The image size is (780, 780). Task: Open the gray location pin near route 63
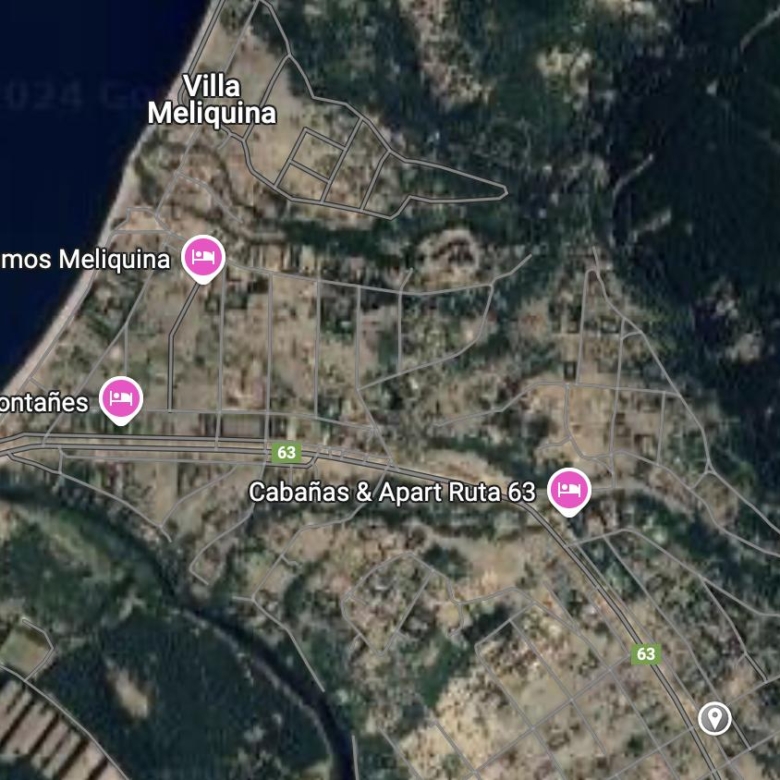pos(714,717)
